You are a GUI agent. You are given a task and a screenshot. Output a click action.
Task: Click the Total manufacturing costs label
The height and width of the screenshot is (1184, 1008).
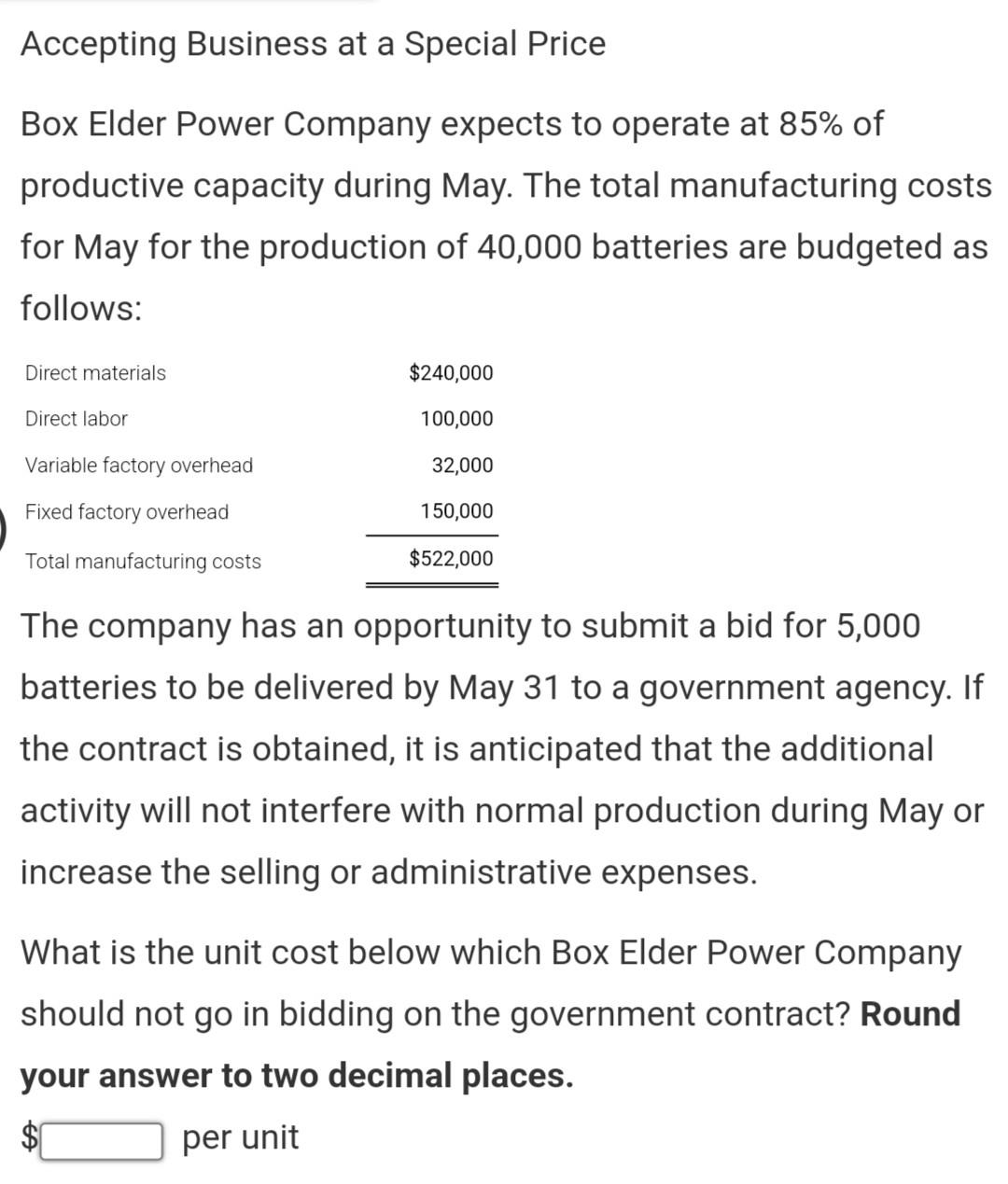pos(143,561)
